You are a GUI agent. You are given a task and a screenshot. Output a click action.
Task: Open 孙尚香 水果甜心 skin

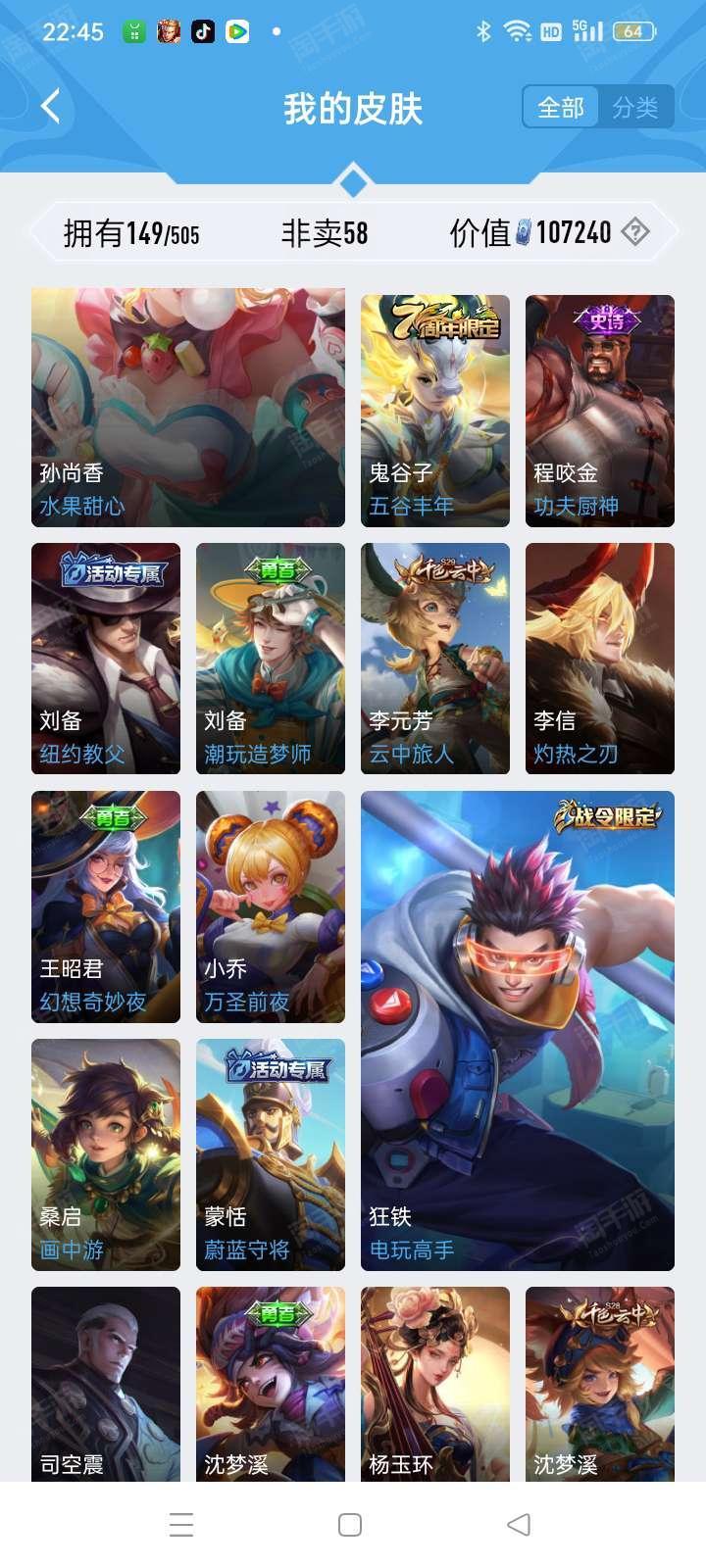tap(188, 407)
